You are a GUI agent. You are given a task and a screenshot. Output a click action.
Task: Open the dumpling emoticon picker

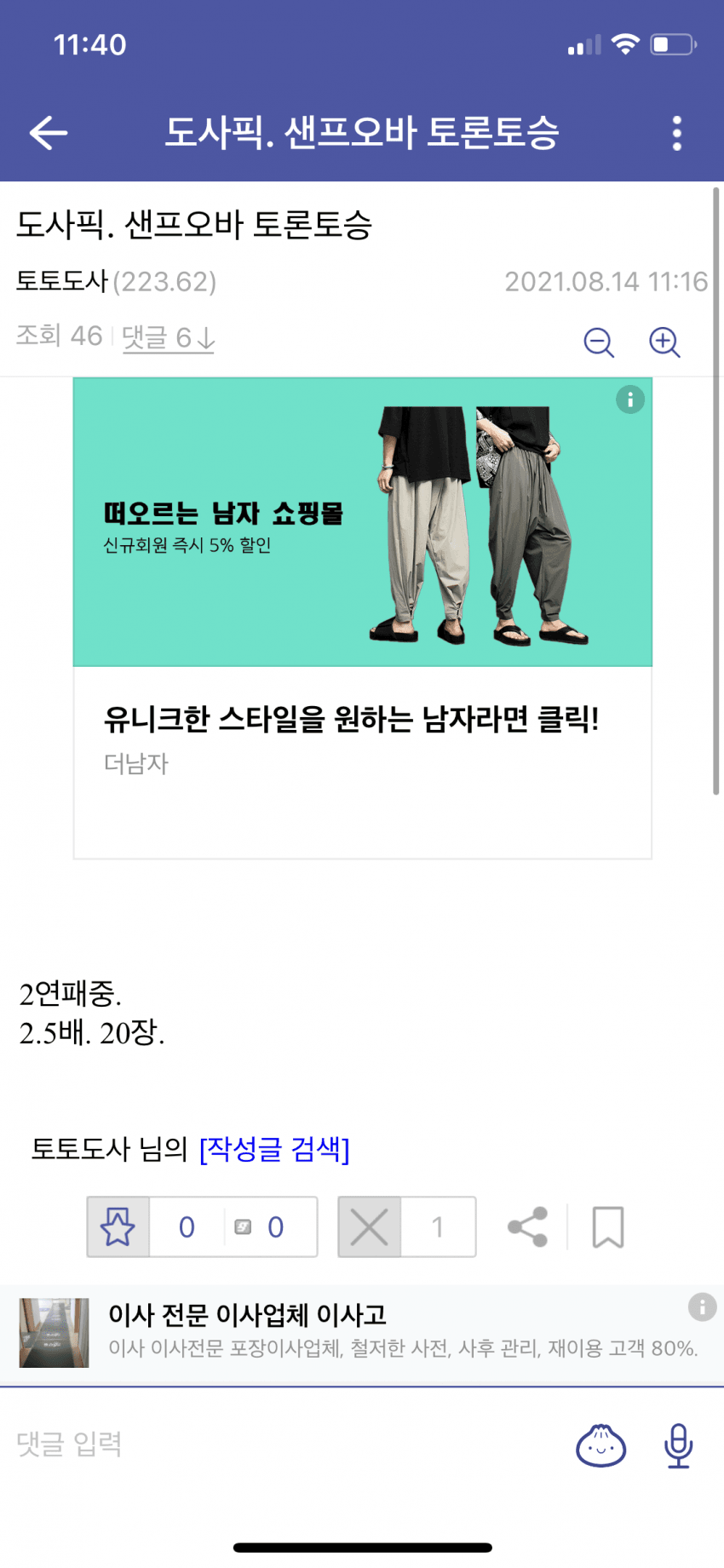601,1445
